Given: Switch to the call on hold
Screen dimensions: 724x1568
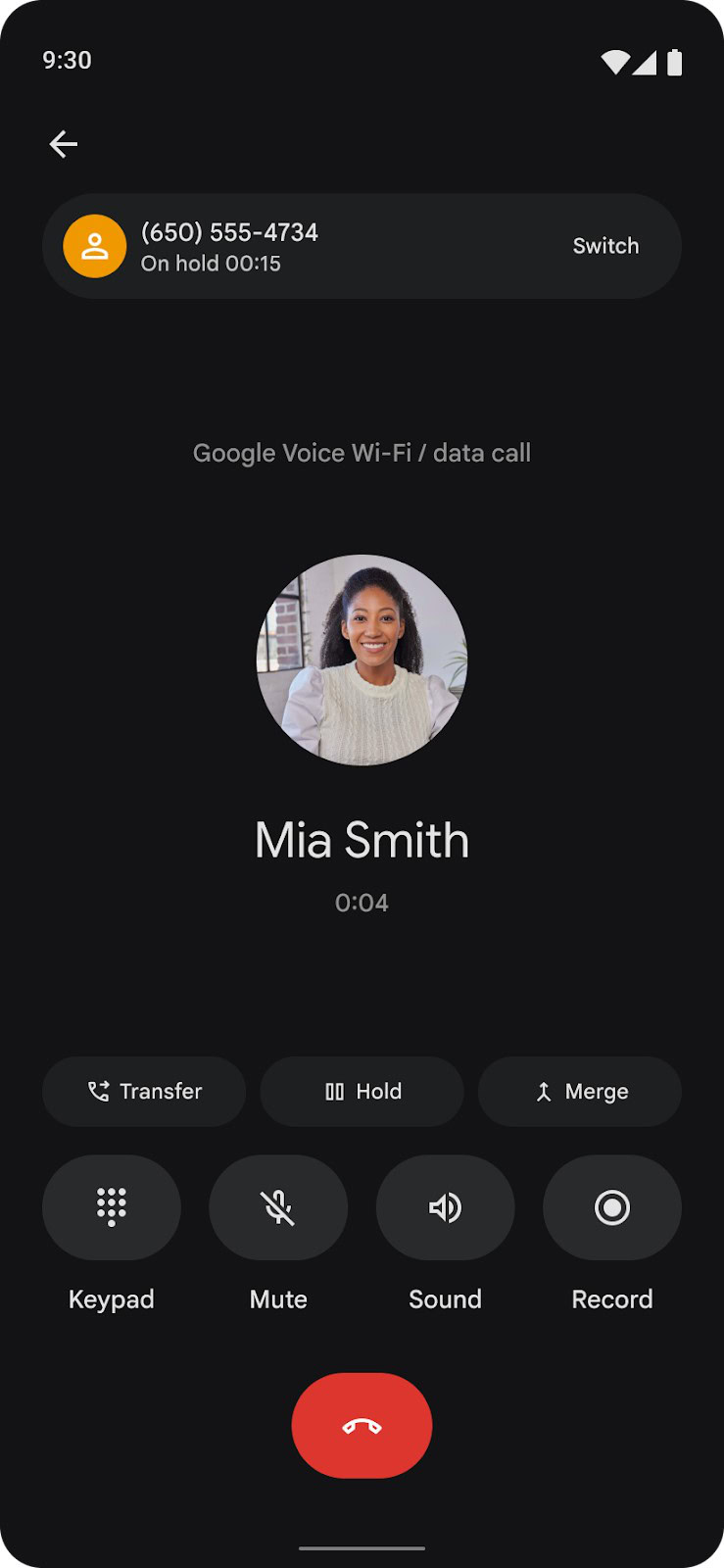Looking at the screenshot, I should (x=604, y=246).
